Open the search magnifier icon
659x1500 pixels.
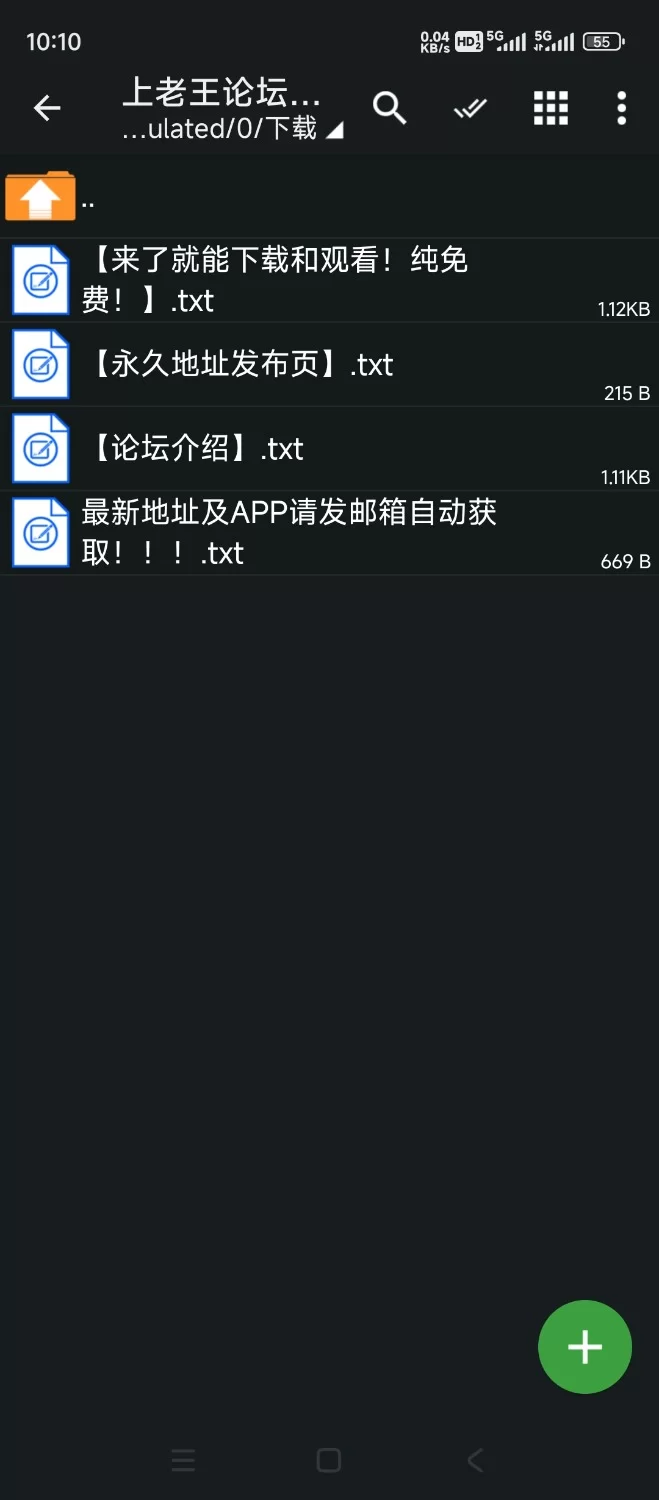[x=390, y=108]
